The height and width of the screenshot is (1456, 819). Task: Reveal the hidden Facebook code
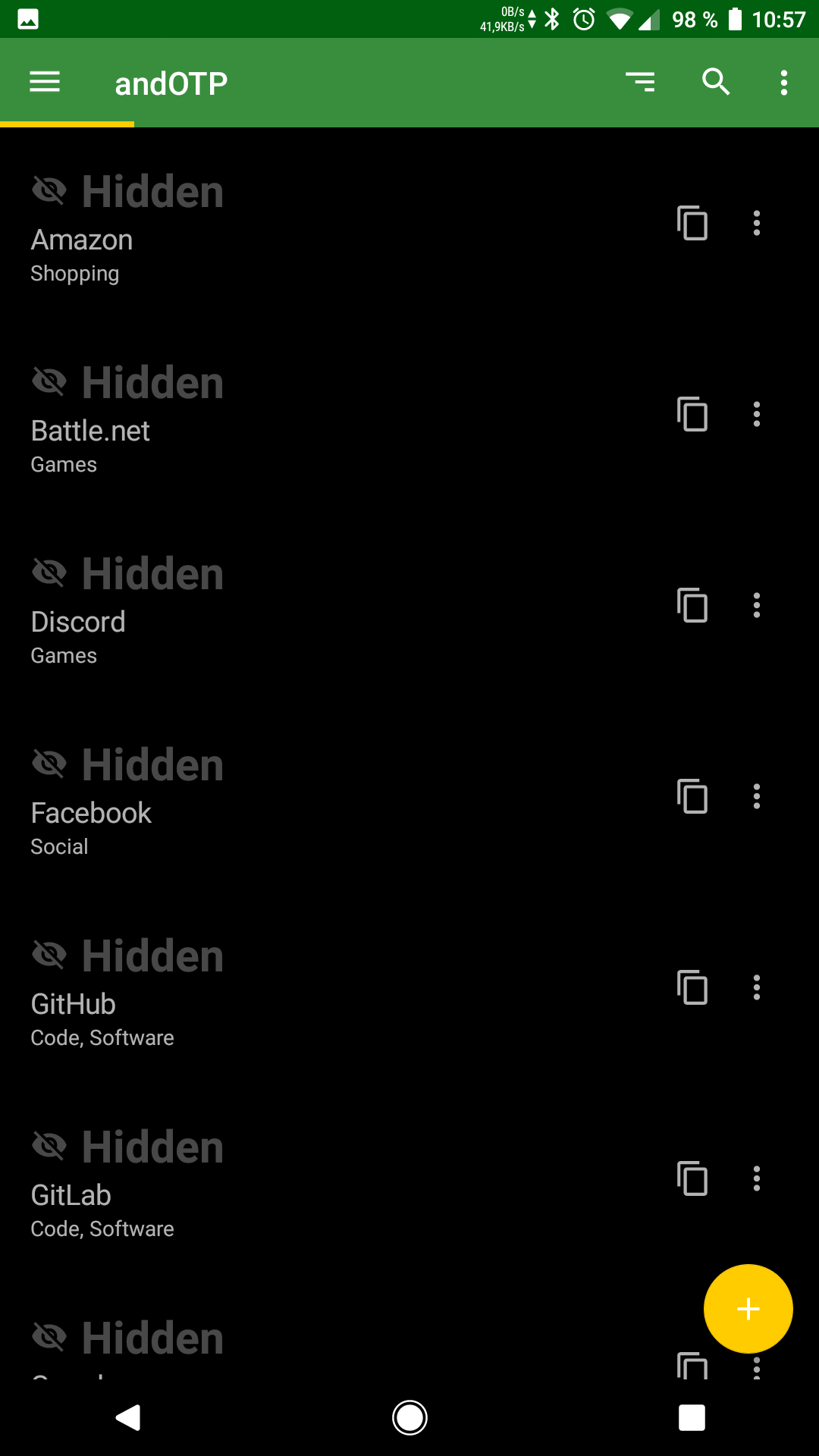(x=127, y=764)
